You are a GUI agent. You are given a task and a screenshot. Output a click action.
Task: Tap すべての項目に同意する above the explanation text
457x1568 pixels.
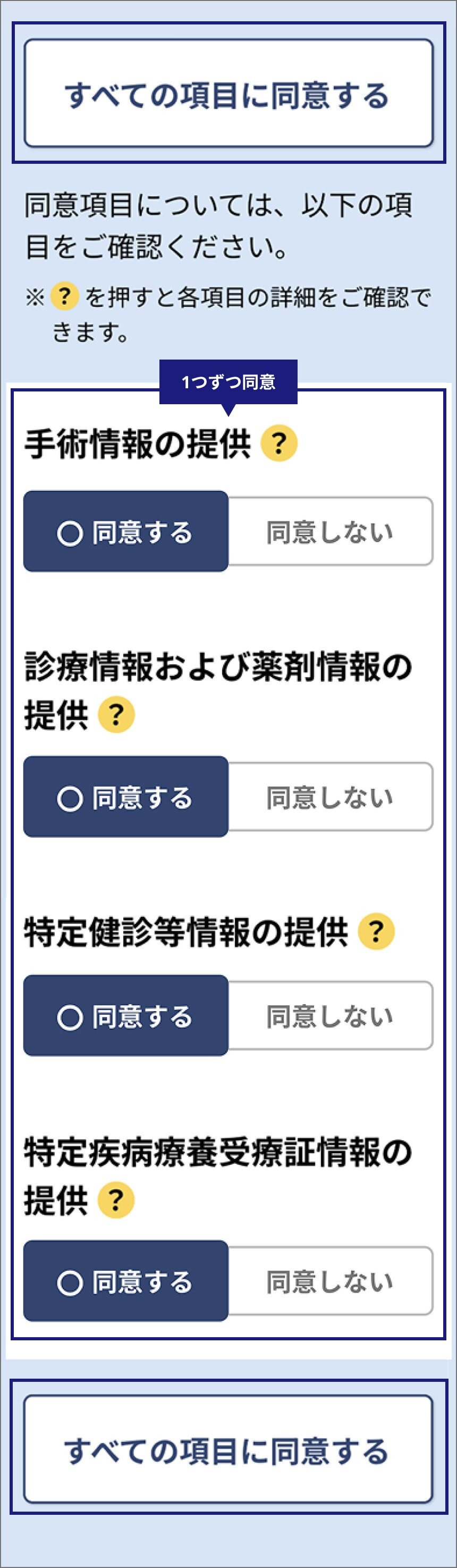[x=228, y=93]
